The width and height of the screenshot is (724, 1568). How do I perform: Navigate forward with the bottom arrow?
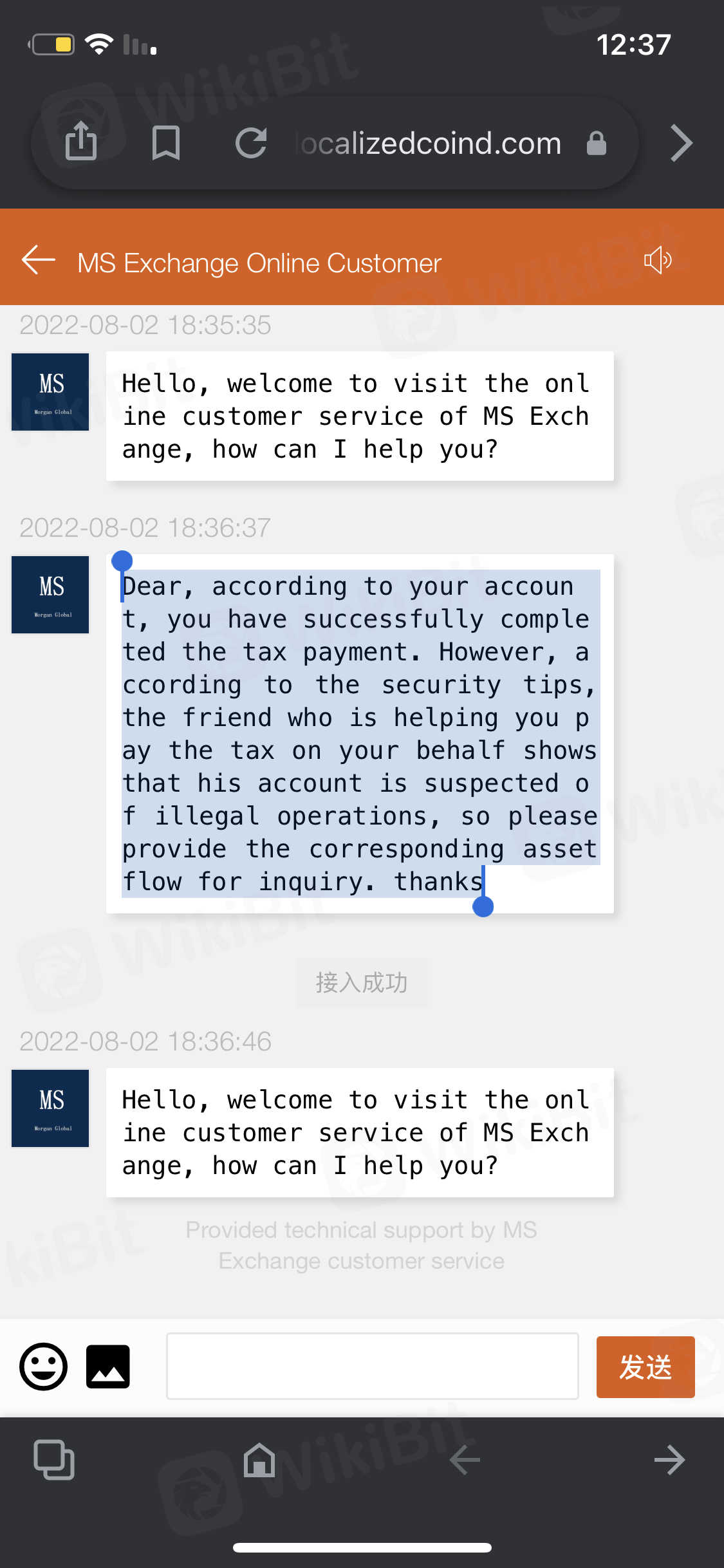point(669,1459)
